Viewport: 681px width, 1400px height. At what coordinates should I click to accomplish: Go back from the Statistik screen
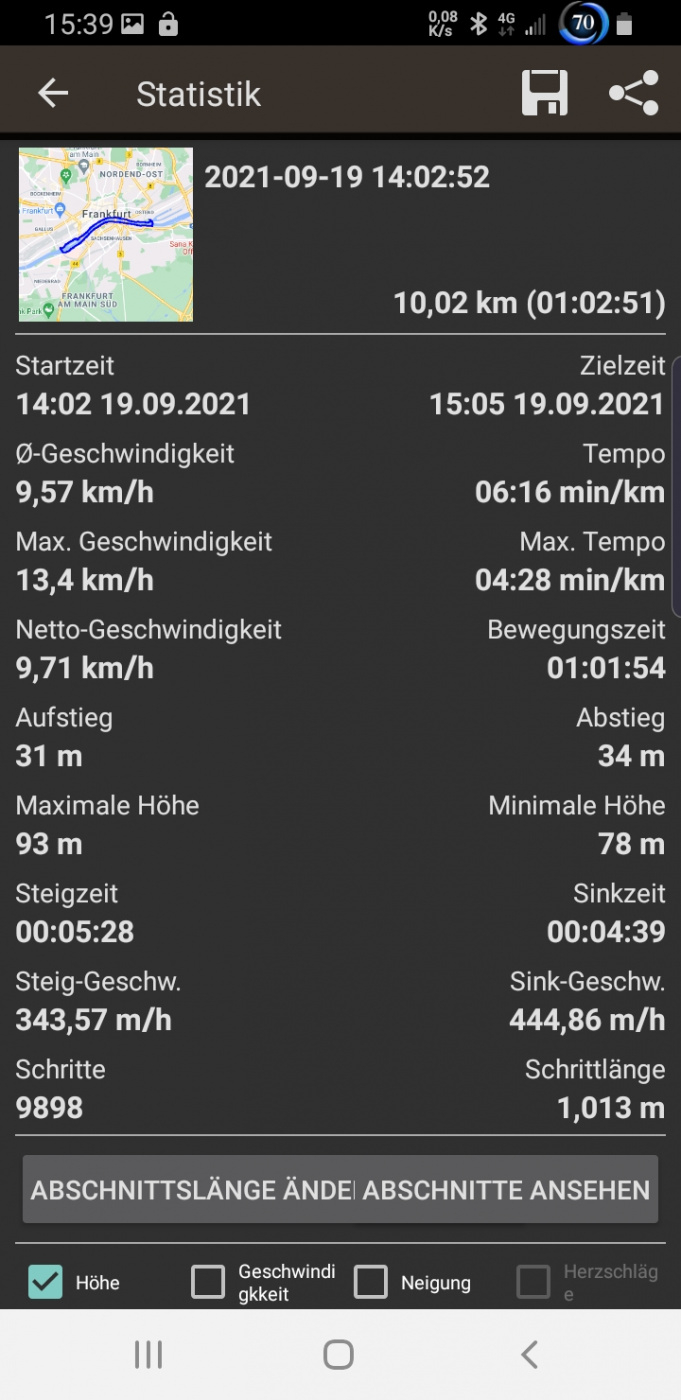(53, 94)
